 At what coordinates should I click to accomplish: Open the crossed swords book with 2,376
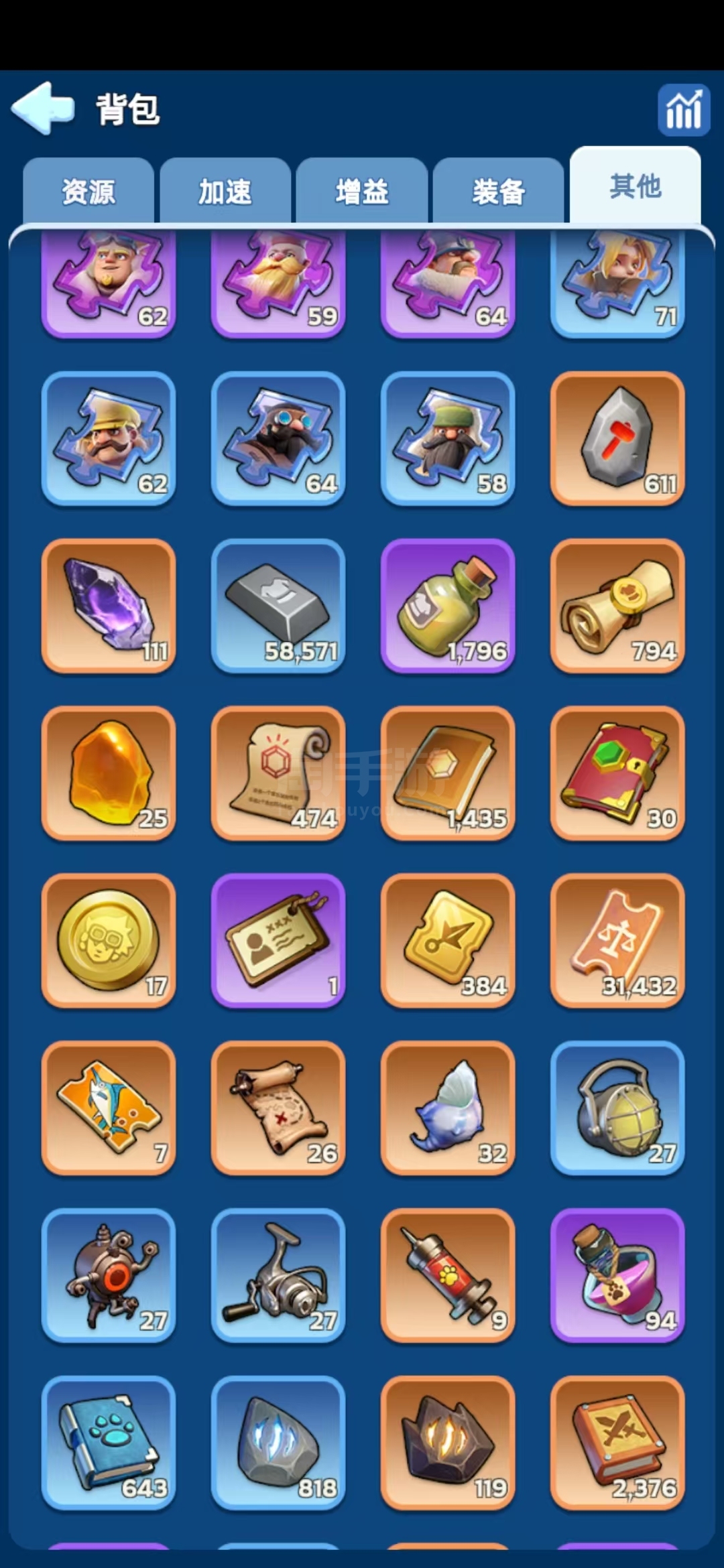(617, 1443)
